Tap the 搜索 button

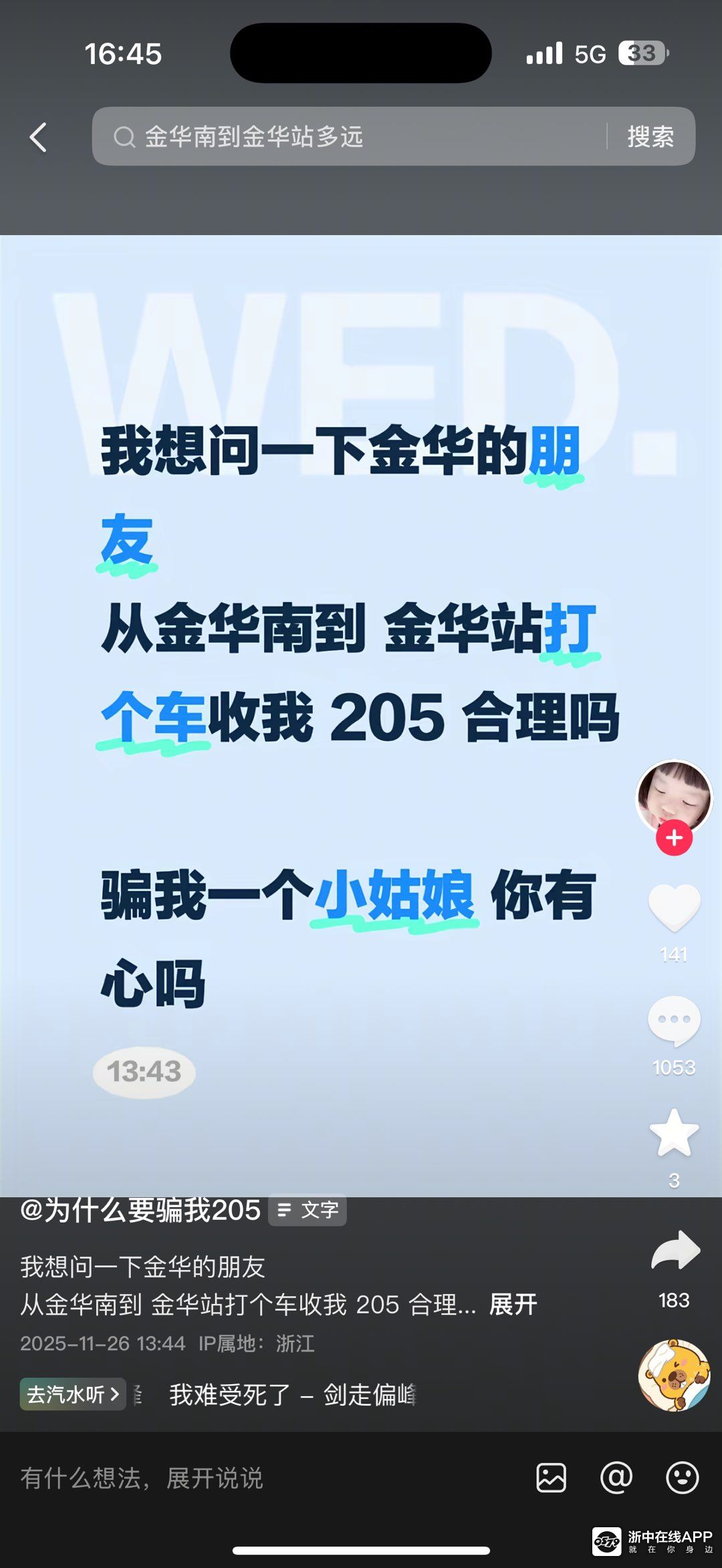coord(650,137)
